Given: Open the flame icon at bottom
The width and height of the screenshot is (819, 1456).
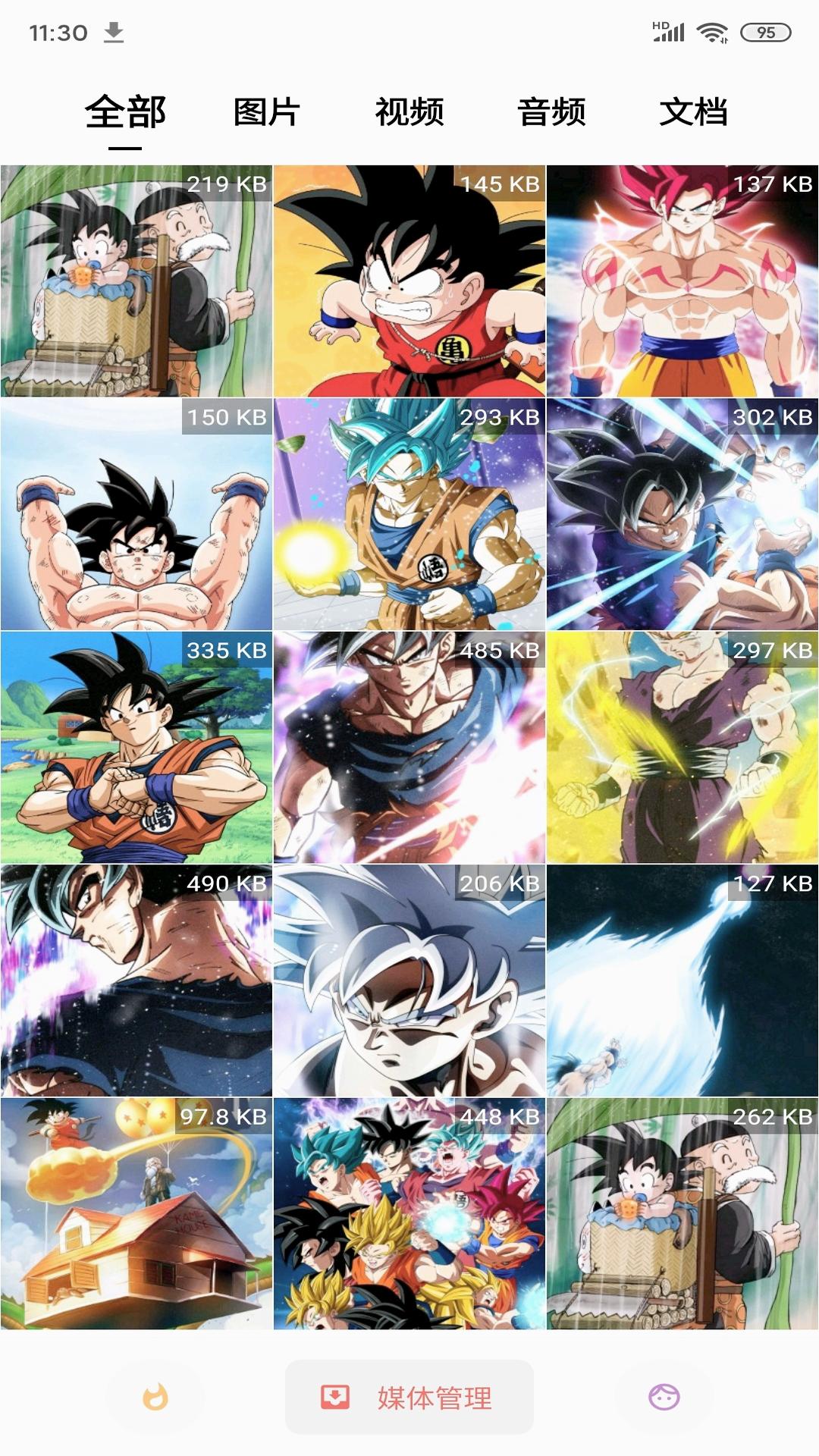Looking at the screenshot, I should 155,1397.
